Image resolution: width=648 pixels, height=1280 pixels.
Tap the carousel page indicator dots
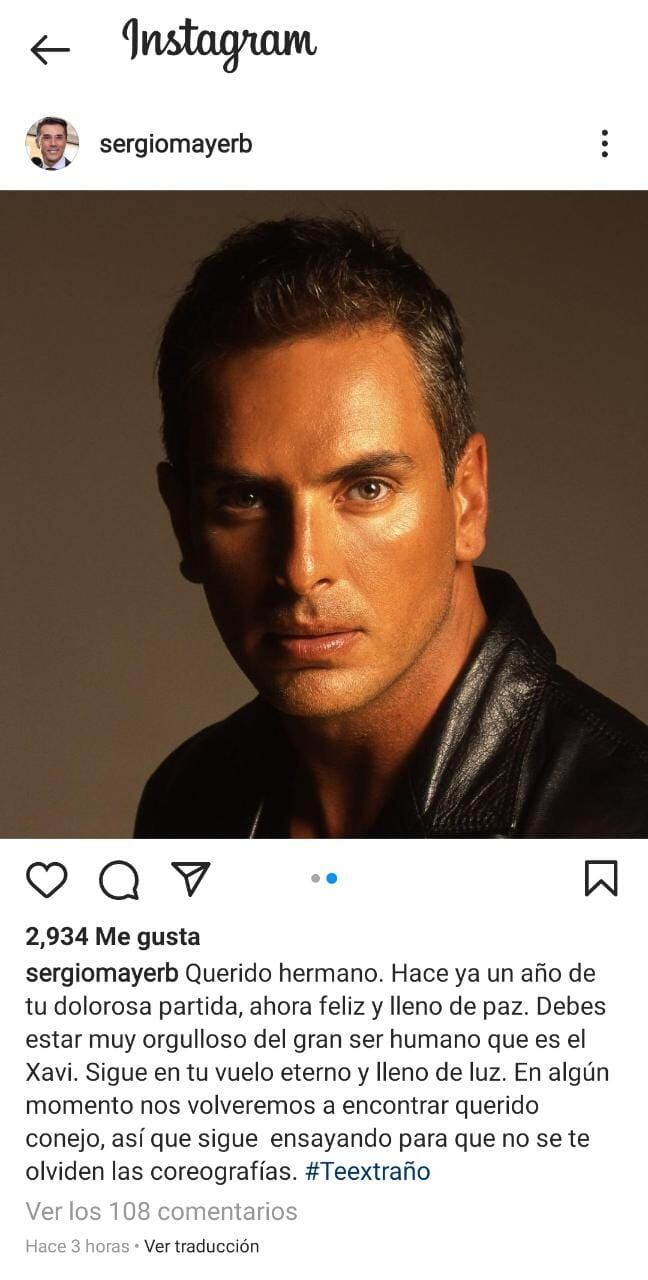point(324,878)
